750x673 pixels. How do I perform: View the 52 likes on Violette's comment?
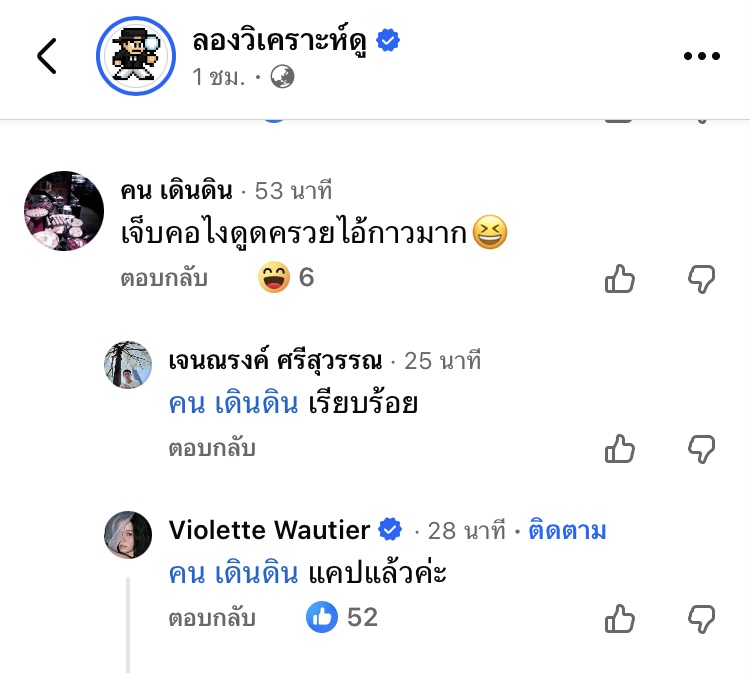click(x=343, y=618)
